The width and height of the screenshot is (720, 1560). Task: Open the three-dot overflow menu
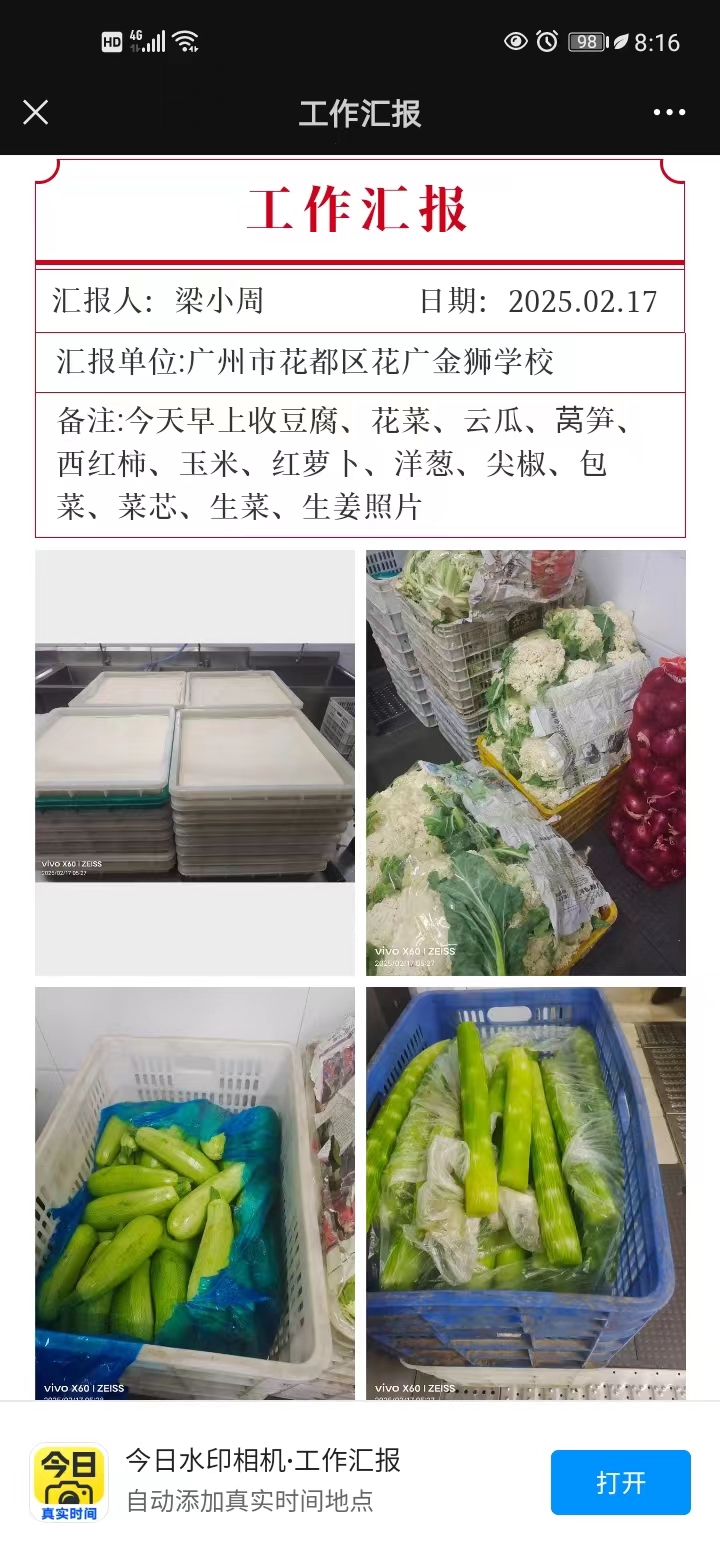669,112
